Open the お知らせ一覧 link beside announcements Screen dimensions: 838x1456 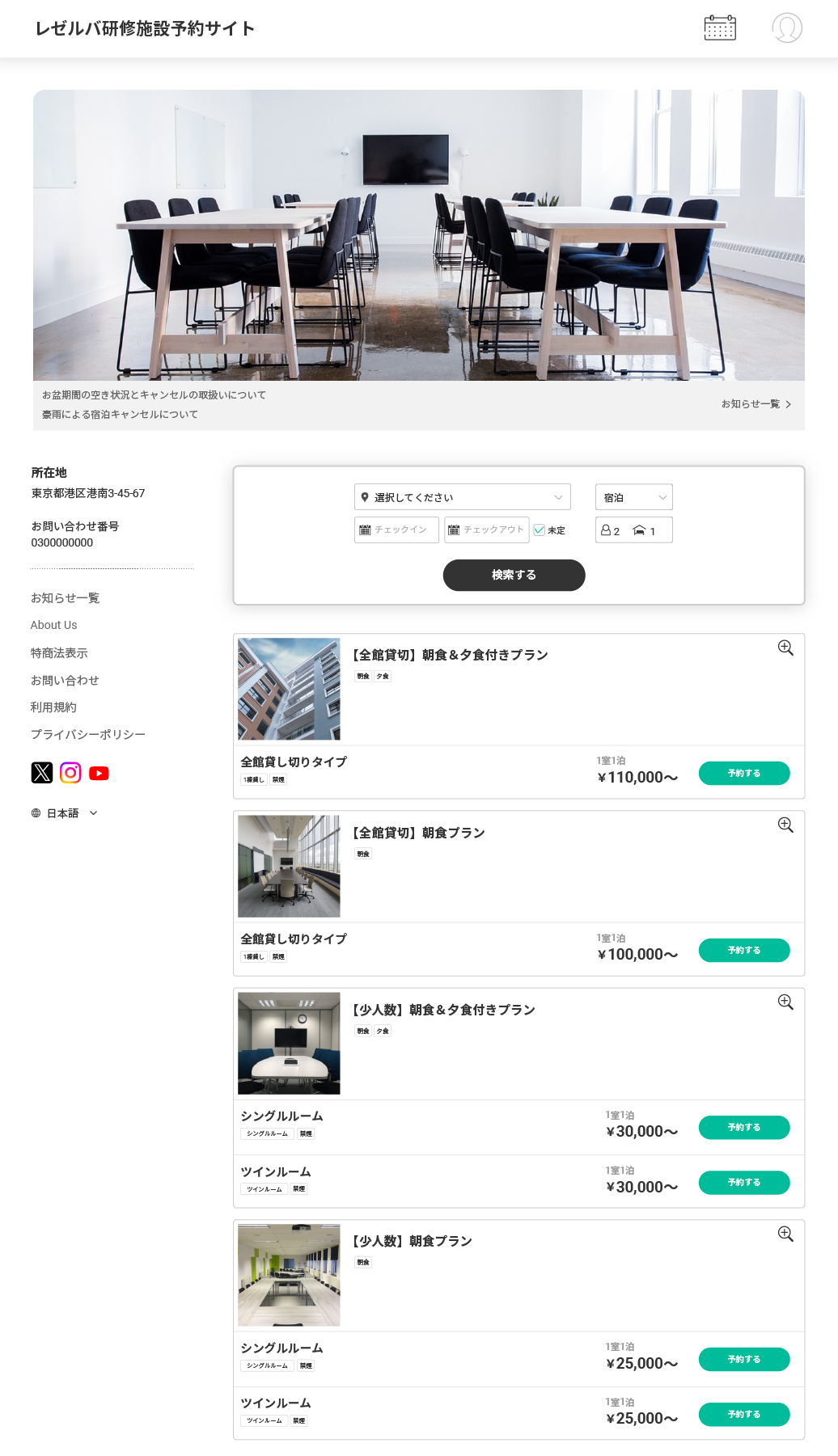(x=755, y=404)
